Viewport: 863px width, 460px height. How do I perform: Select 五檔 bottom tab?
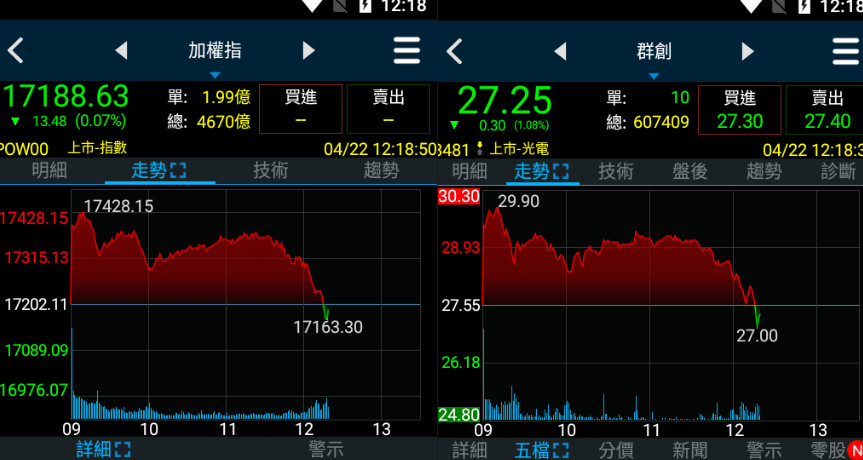click(x=541, y=450)
